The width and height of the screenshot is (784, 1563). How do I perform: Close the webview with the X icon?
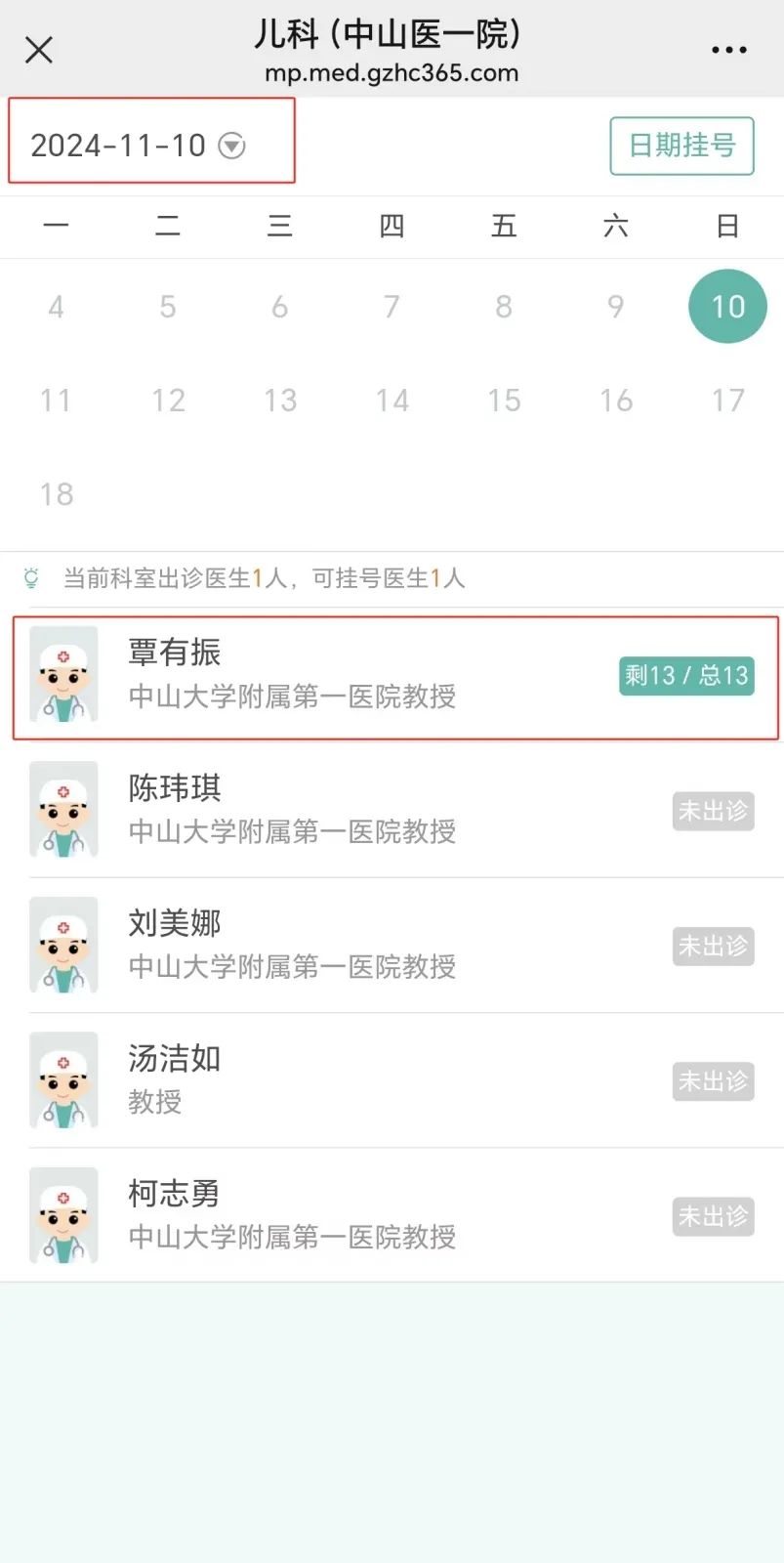click(x=39, y=50)
